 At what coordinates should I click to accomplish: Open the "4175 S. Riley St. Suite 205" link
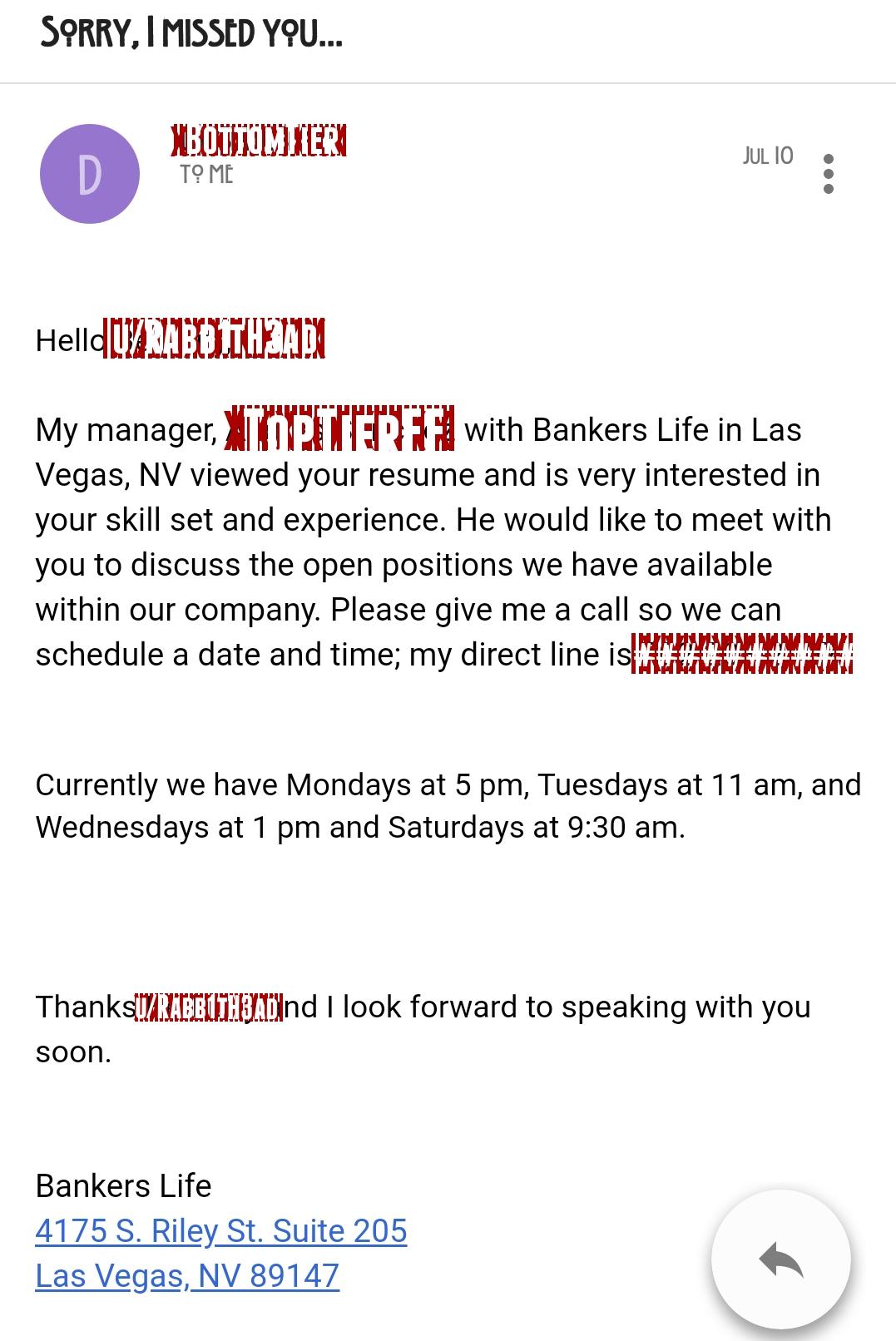click(220, 1230)
